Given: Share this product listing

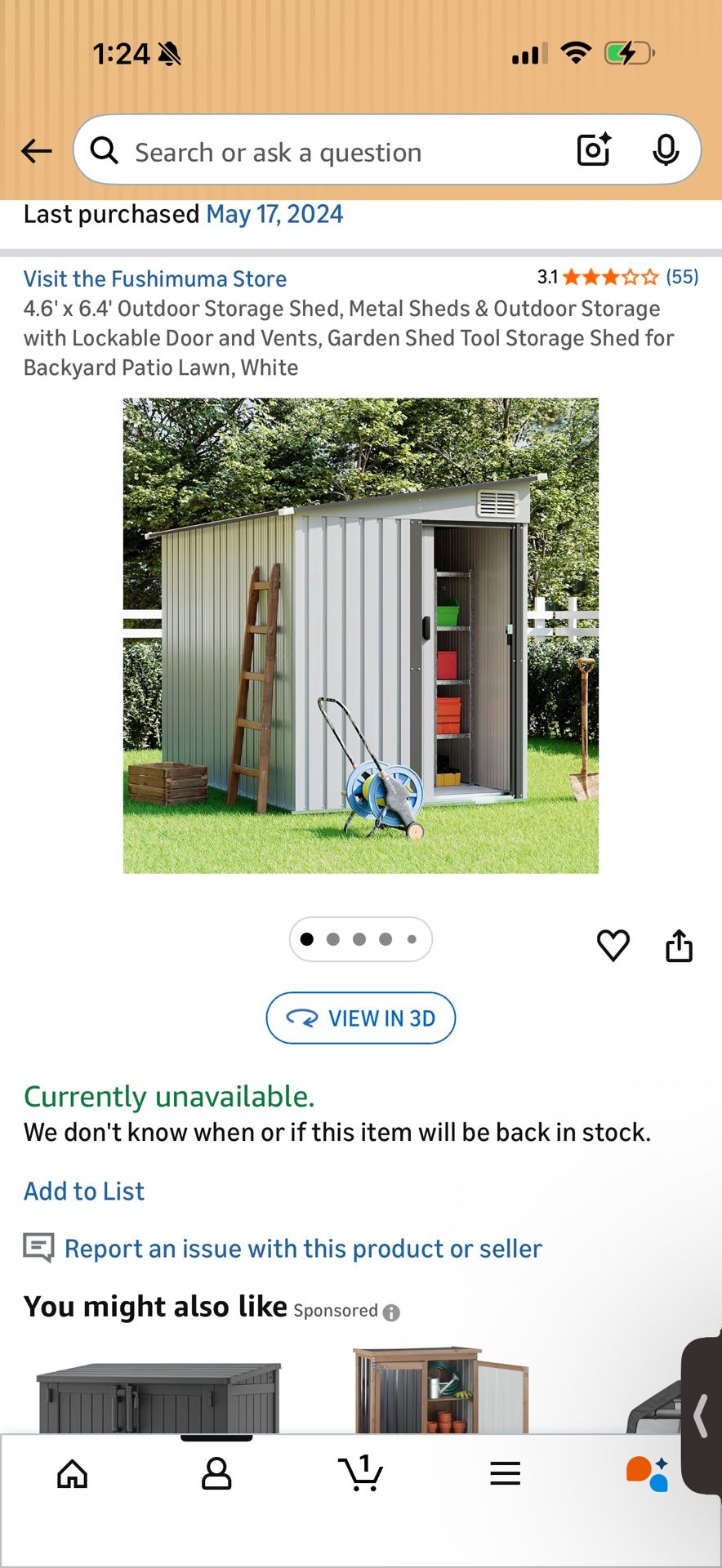Looking at the screenshot, I should click(x=679, y=945).
